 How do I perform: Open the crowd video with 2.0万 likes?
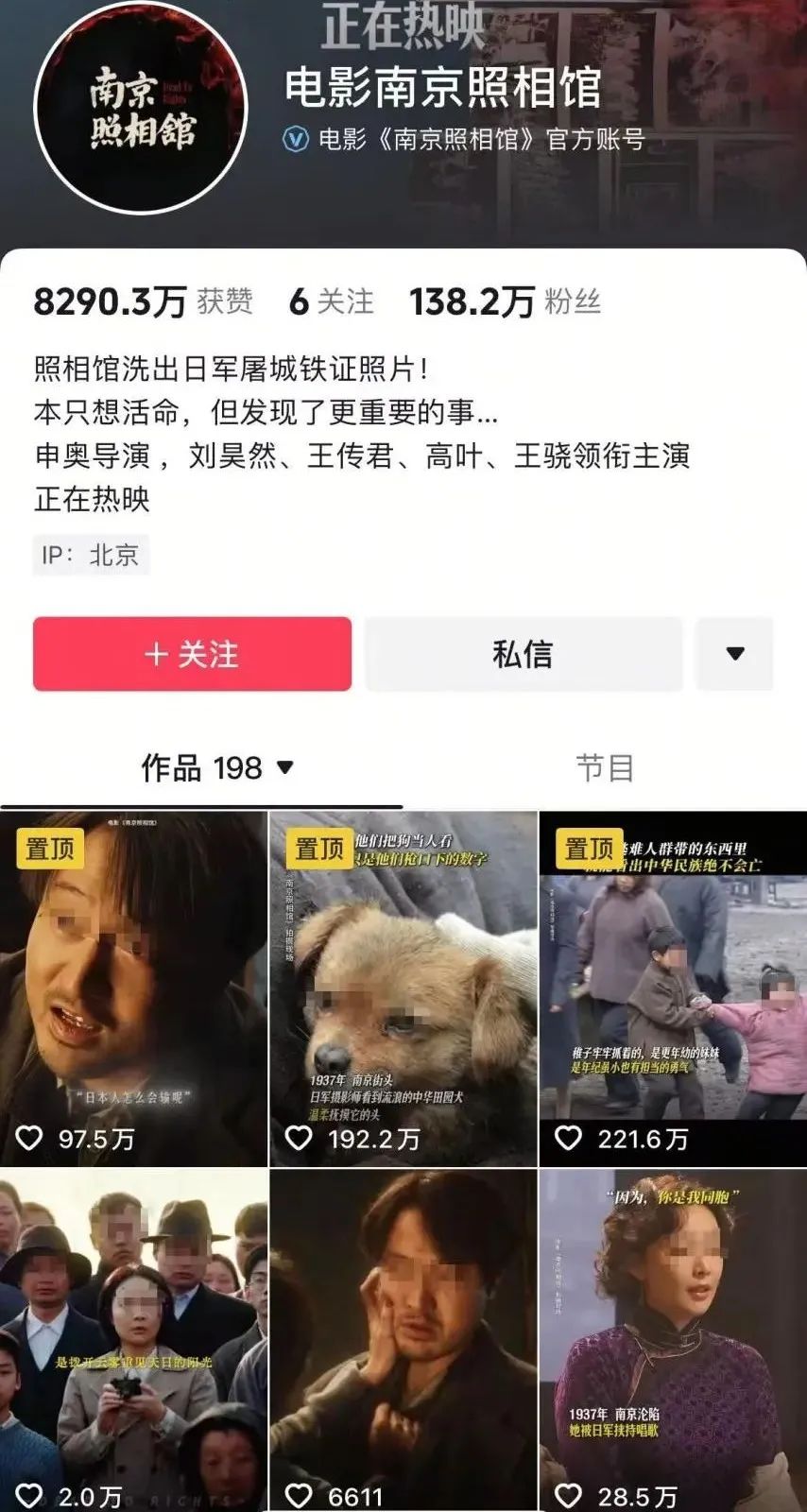pyautogui.click(x=133, y=1342)
